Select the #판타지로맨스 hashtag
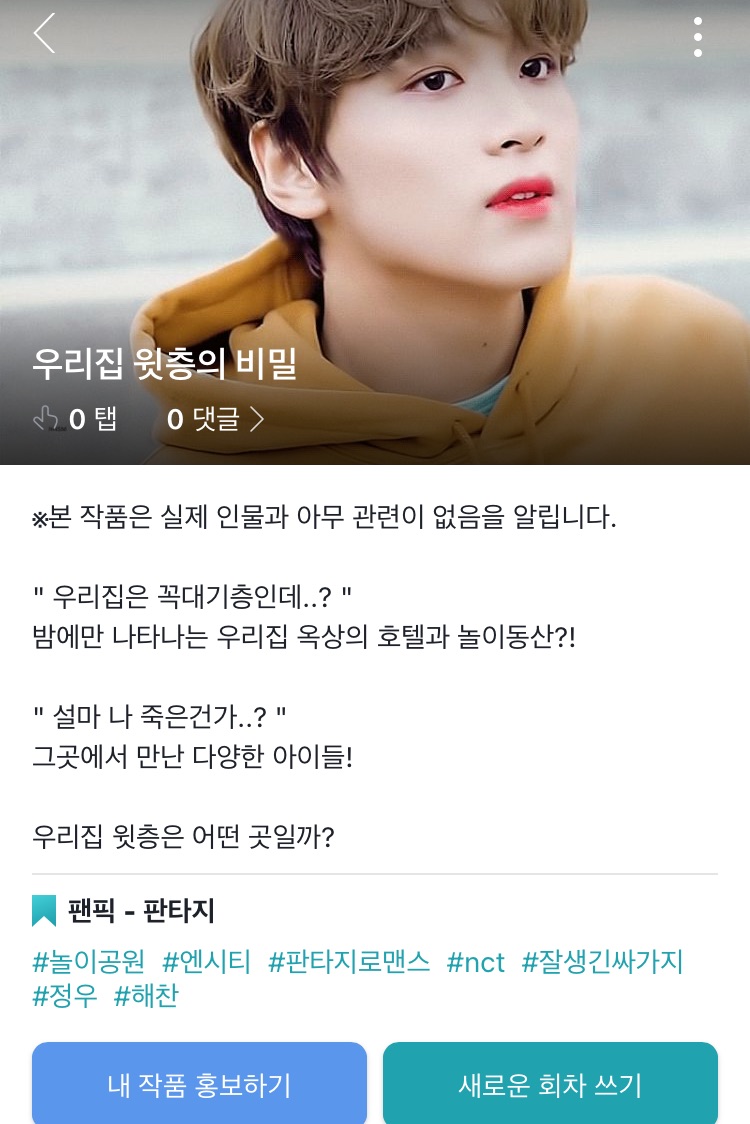Screen dimensions: 750x1124 tap(349, 962)
